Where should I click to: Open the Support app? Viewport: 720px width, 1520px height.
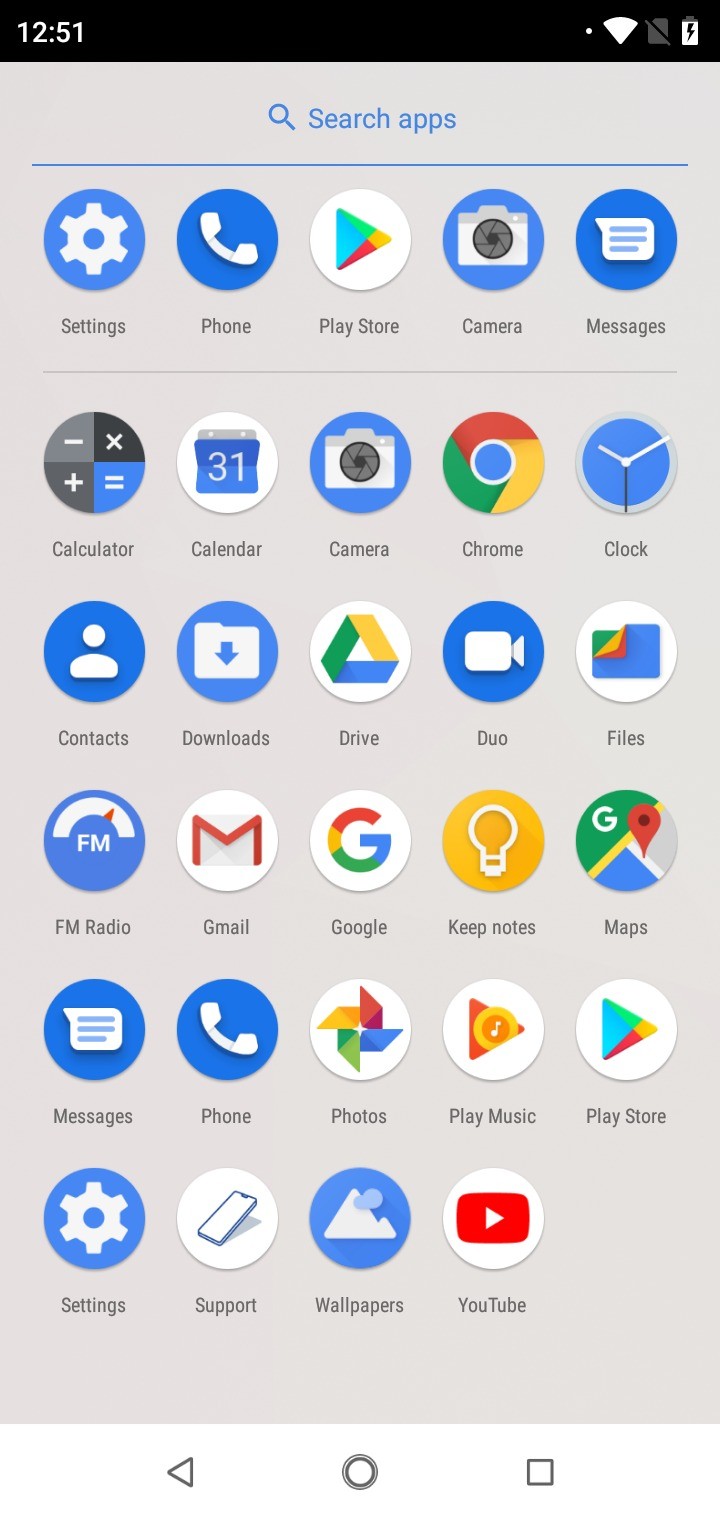tap(227, 1219)
